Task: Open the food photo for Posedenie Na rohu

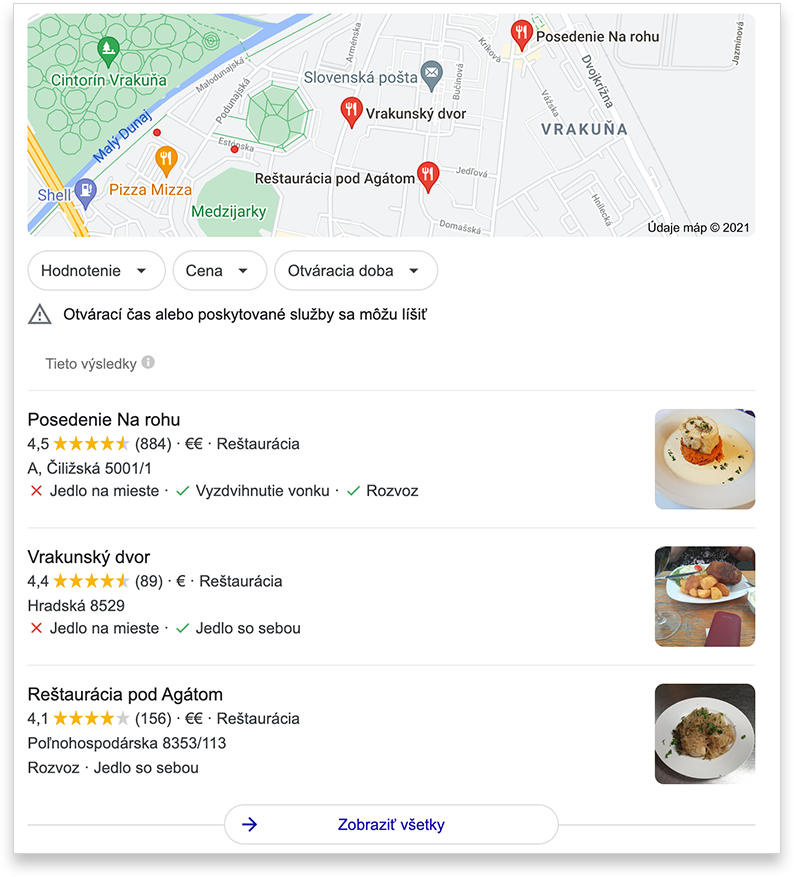Action: coord(705,458)
